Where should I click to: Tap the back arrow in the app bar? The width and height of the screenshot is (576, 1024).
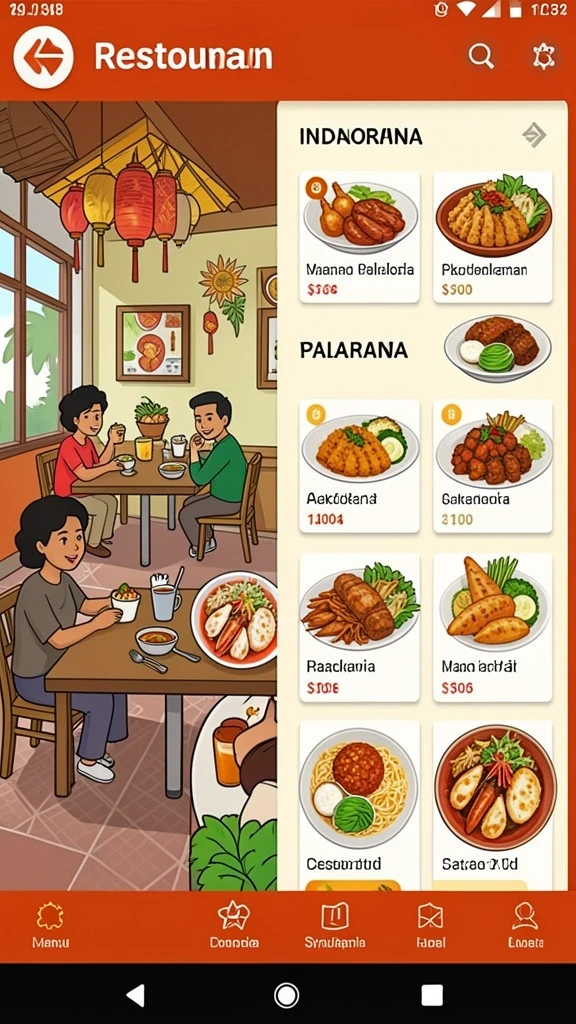click(x=43, y=57)
